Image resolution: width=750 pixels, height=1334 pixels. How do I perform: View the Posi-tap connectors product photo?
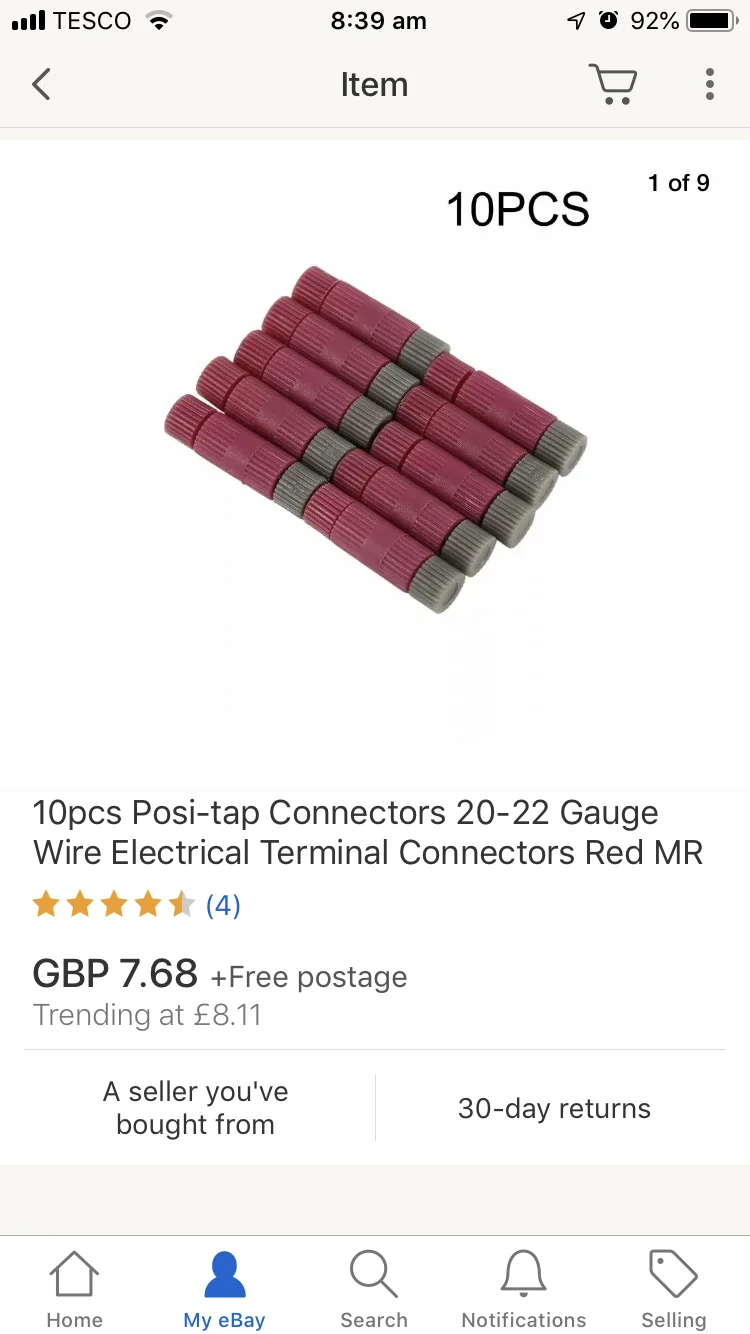375,440
